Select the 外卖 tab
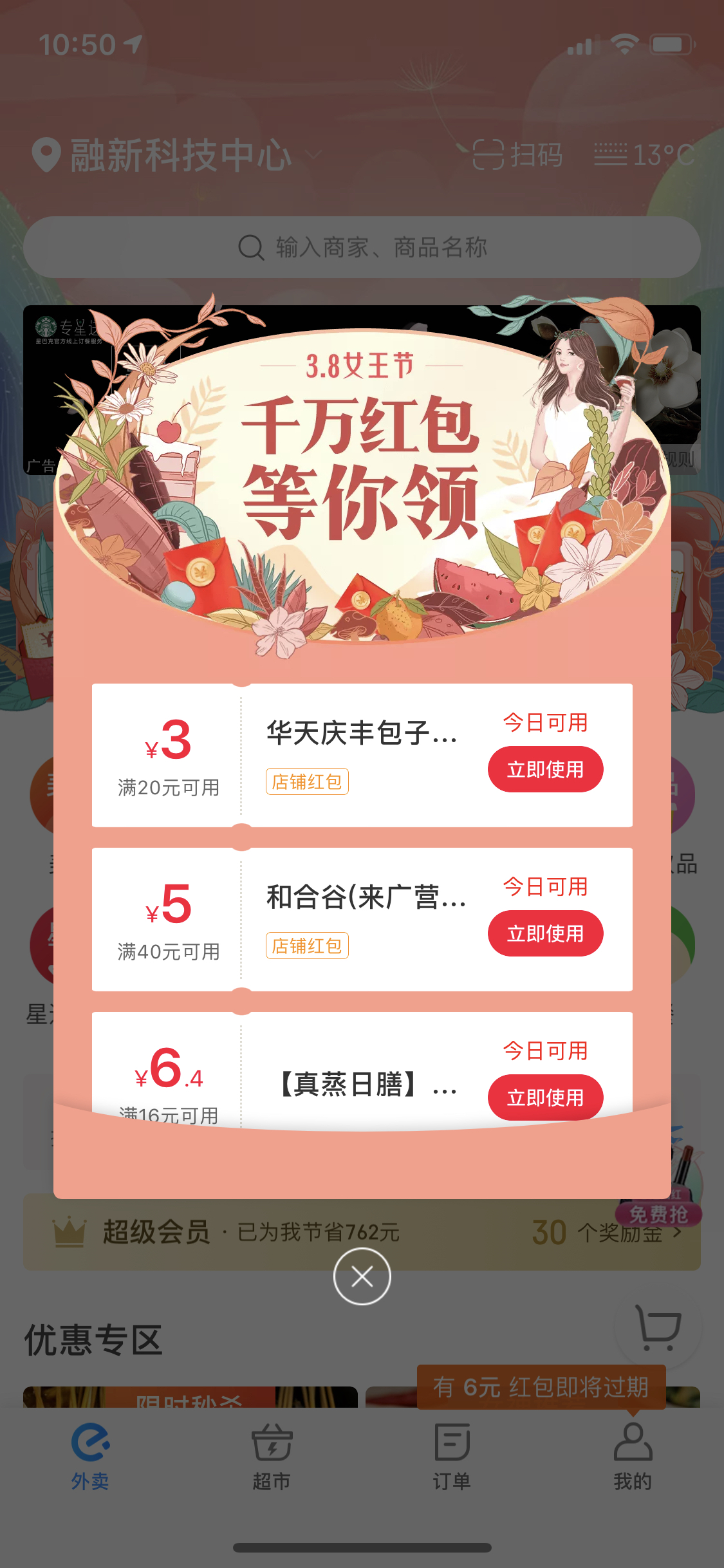This screenshot has width=724, height=1568. [x=90, y=1457]
